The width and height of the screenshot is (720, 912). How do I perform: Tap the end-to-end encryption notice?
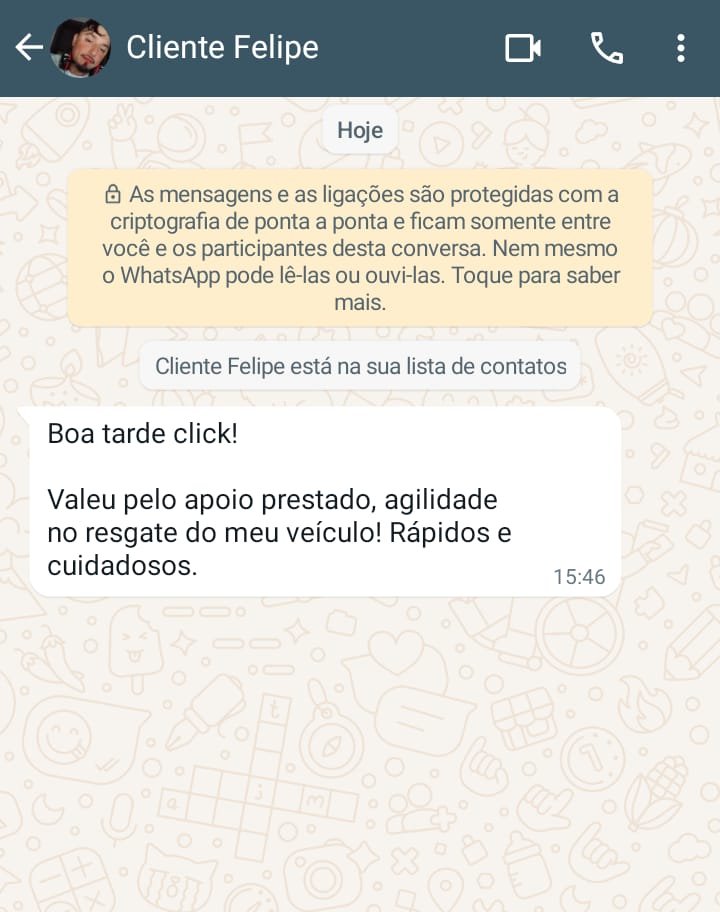[360, 247]
